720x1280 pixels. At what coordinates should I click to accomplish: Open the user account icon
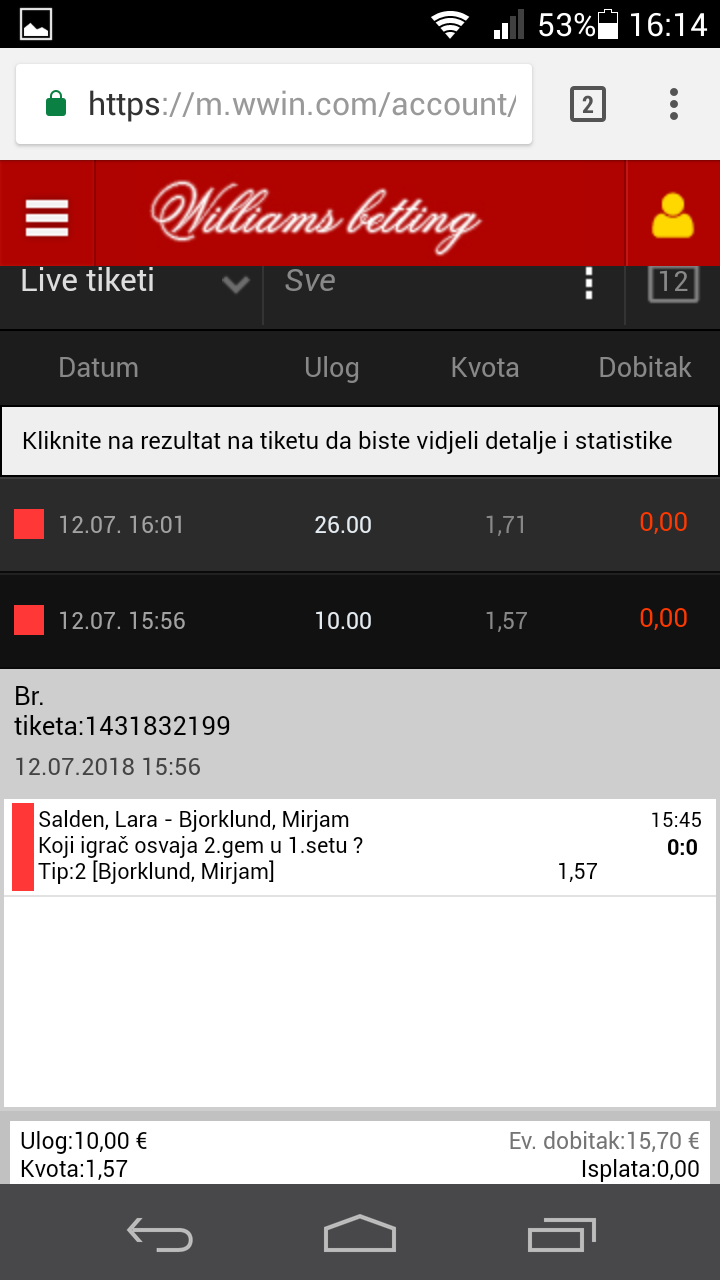click(x=673, y=215)
